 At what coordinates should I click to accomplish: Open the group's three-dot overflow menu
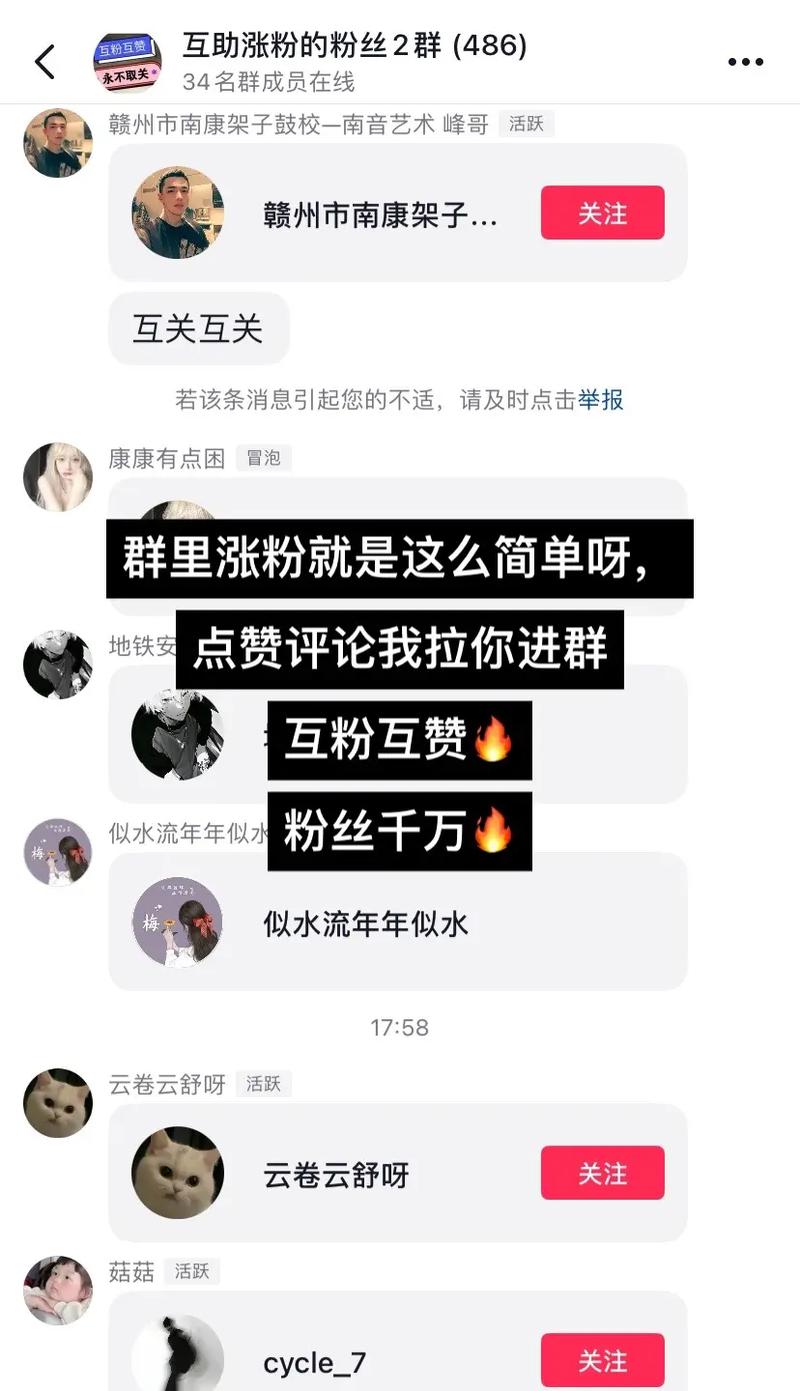pos(745,62)
